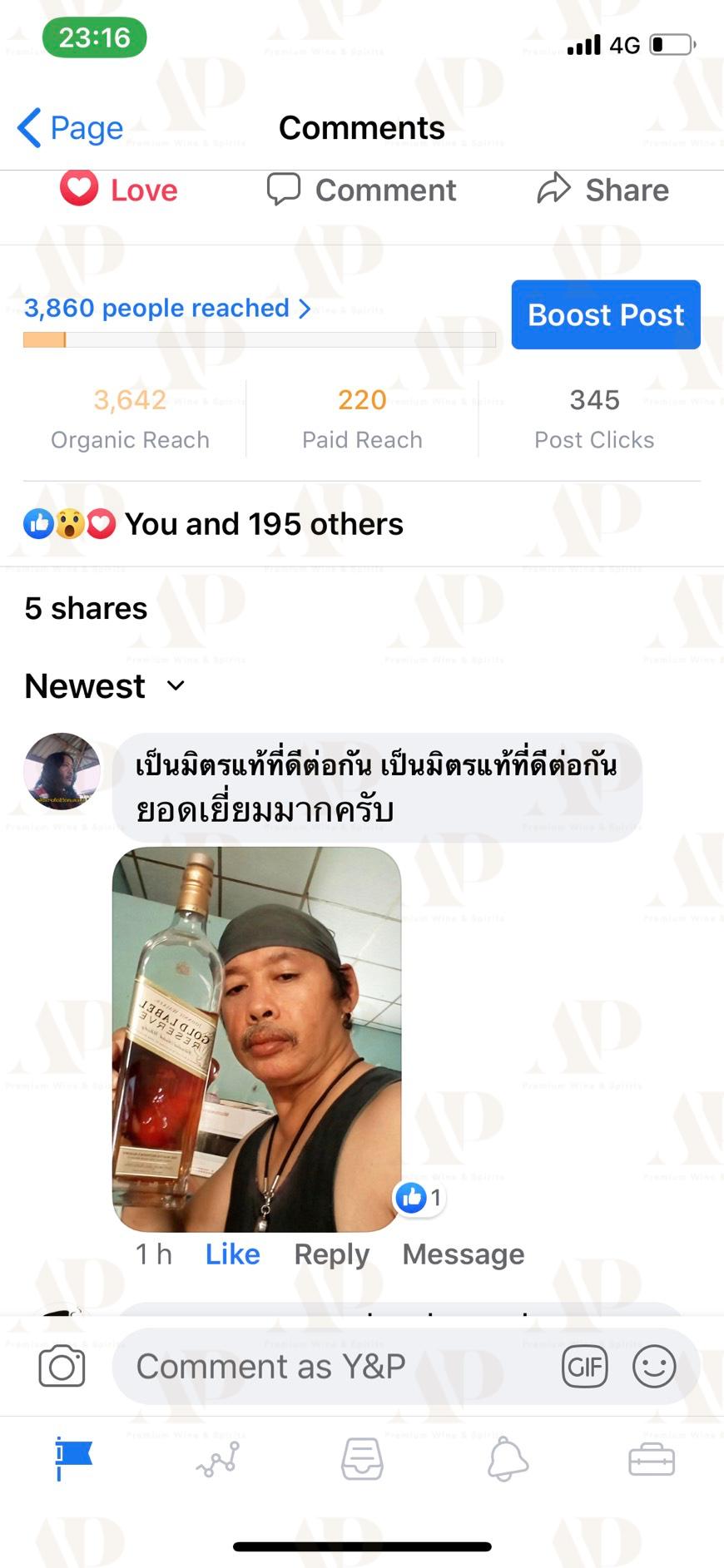The image size is (724, 1568).
Task: Go back to Page
Action: point(70,128)
